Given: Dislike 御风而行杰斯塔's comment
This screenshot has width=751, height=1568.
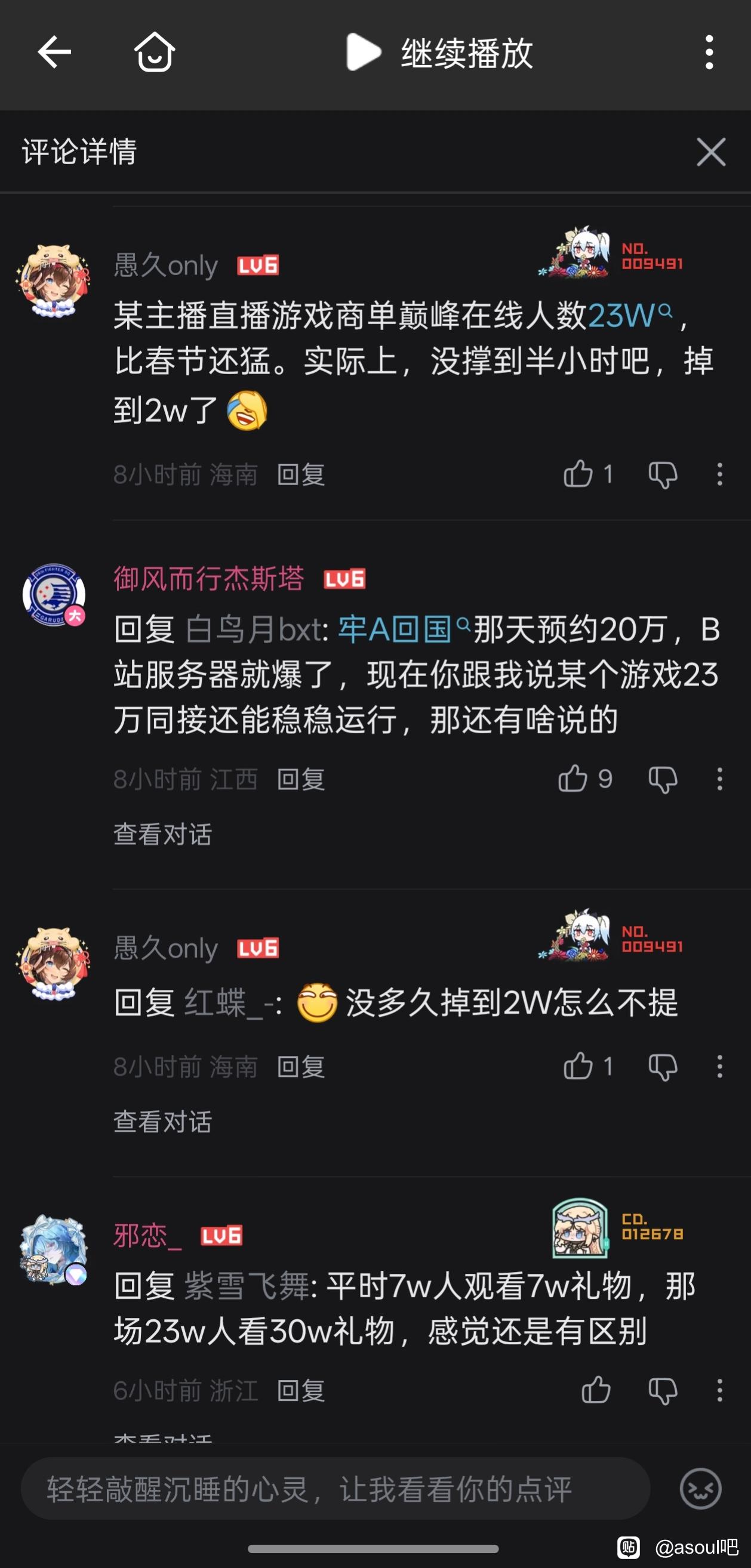Looking at the screenshot, I should [x=663, y=779].
